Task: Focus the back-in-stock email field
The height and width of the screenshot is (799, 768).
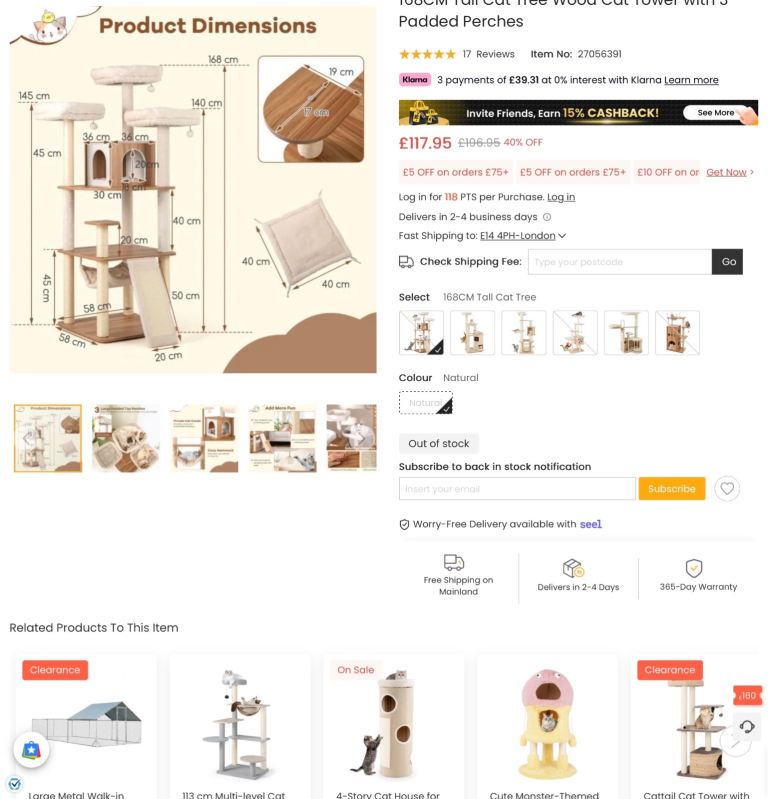Action: (516, 489)
